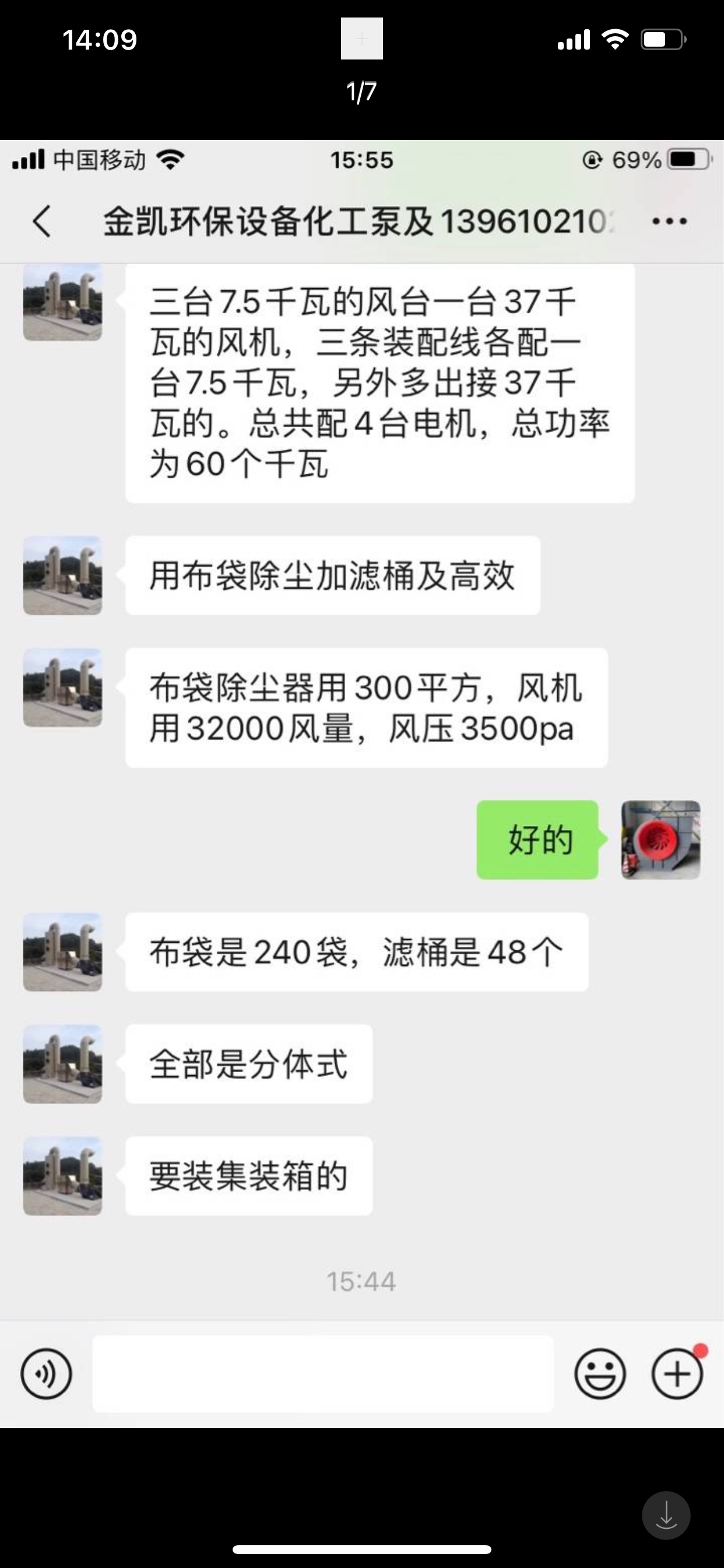The image size is (724, 1568).
Task: Download the currently viewed image
Action: coord(666,1515)
